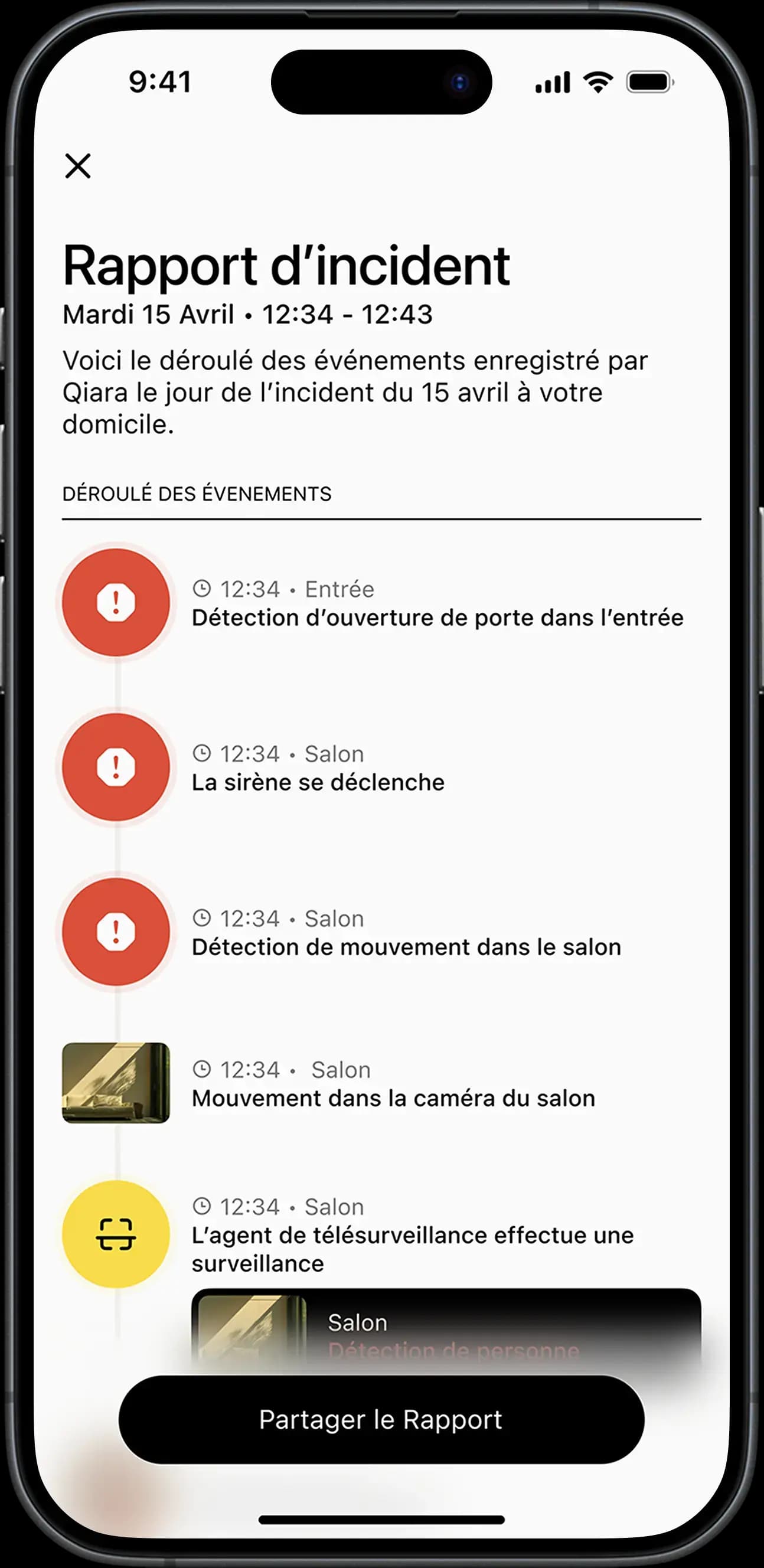
Task: Select the alert icon for door opening event
Action: (115, 603)
